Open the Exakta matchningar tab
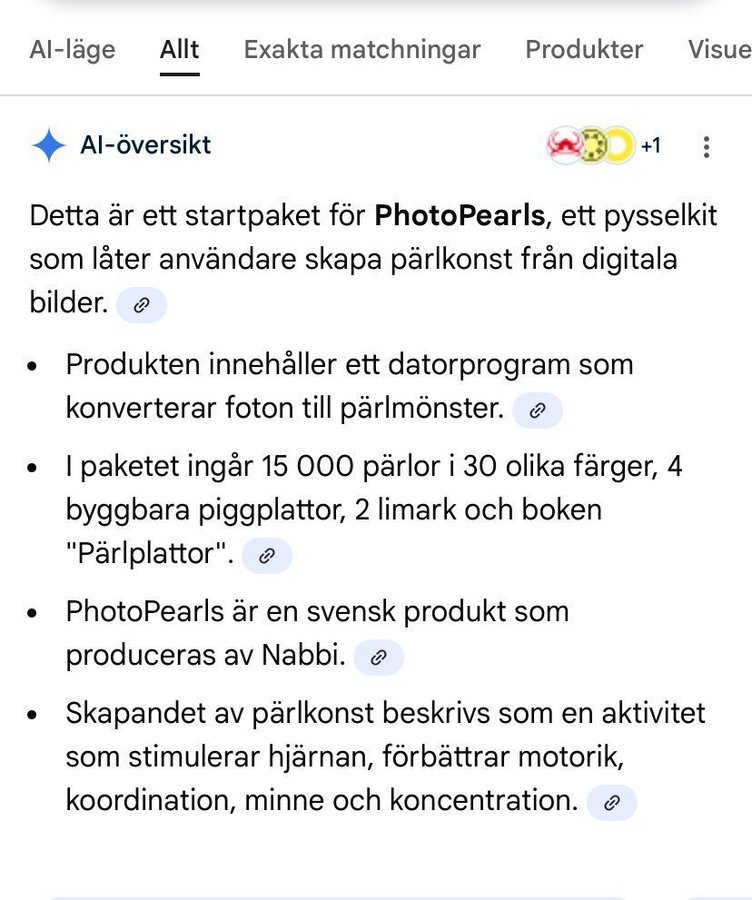 [x=362, y=49]
